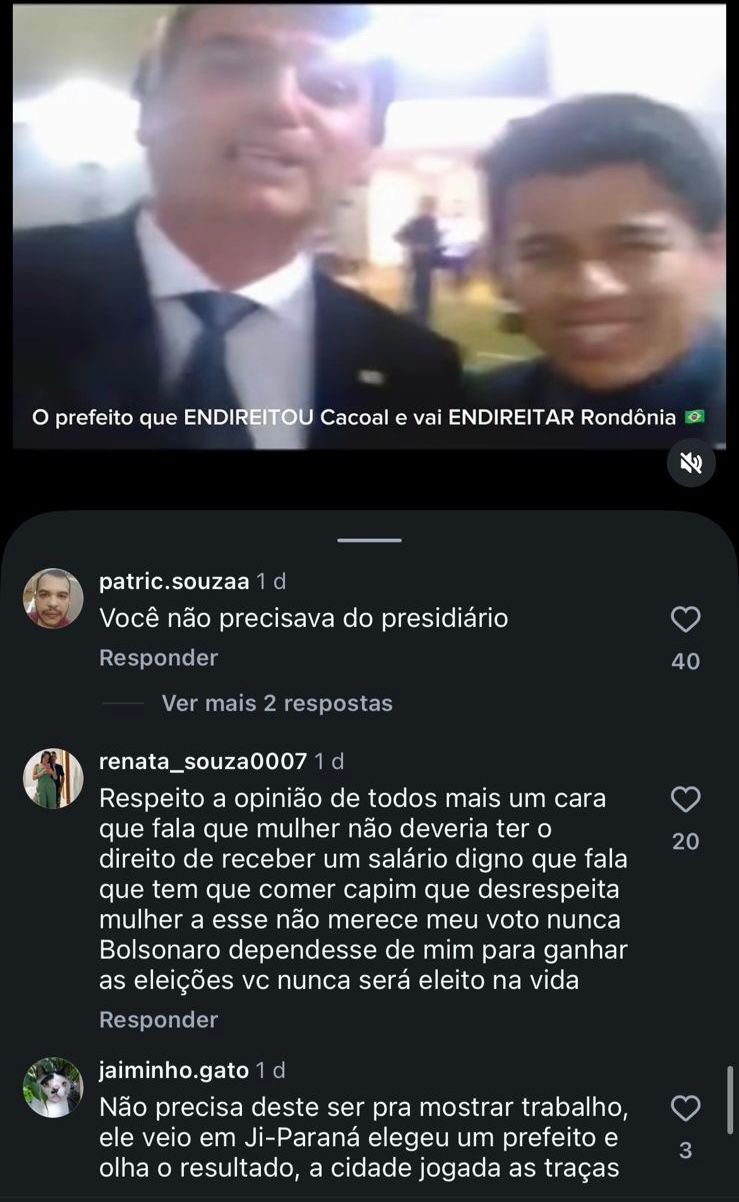Like patric.souzaa's comment
739x1202 pixels.
(x=685, y=621)
